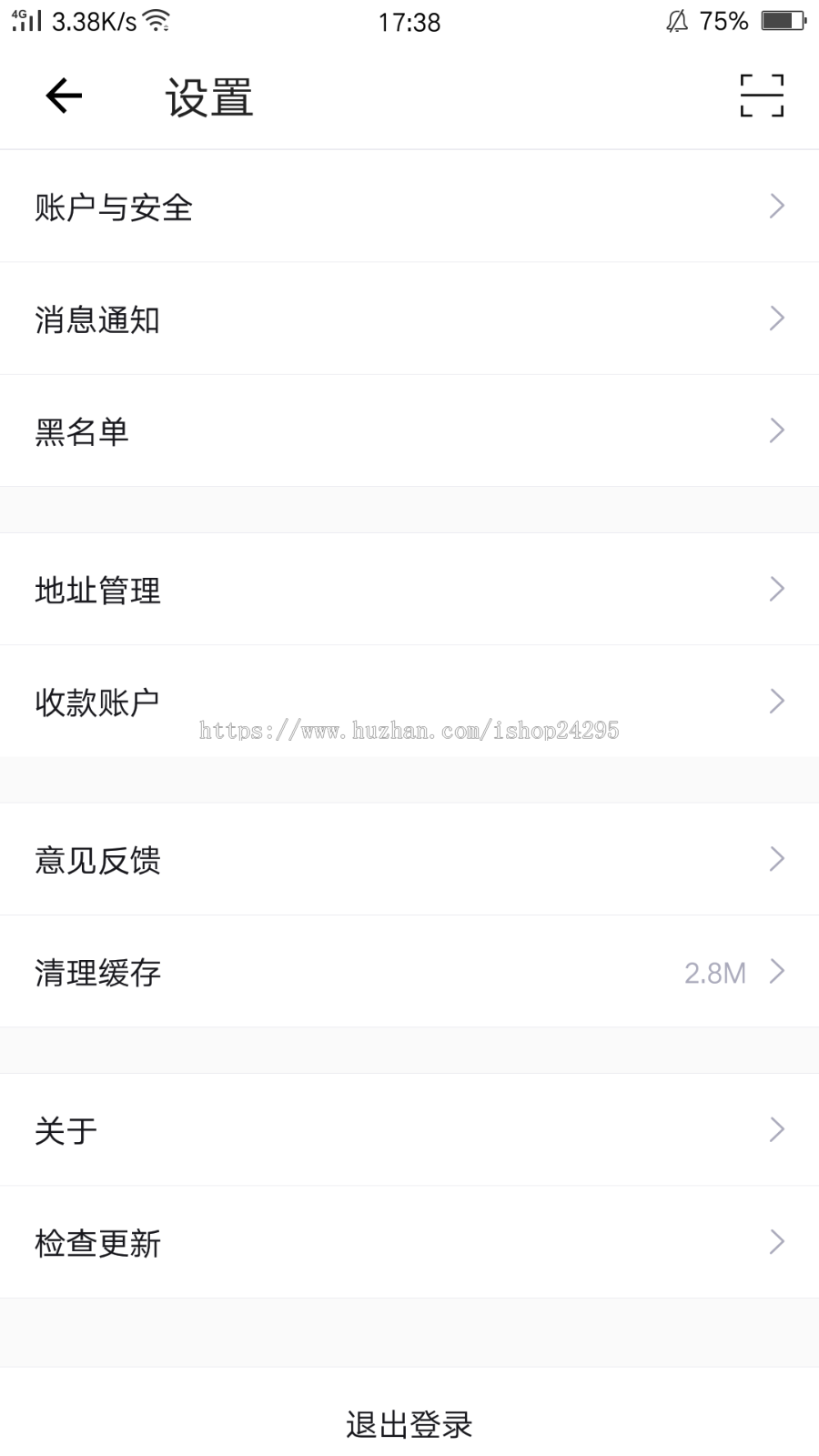
Task: Open the chevron beside 检查更新
Action: [x=776, y=1241]
